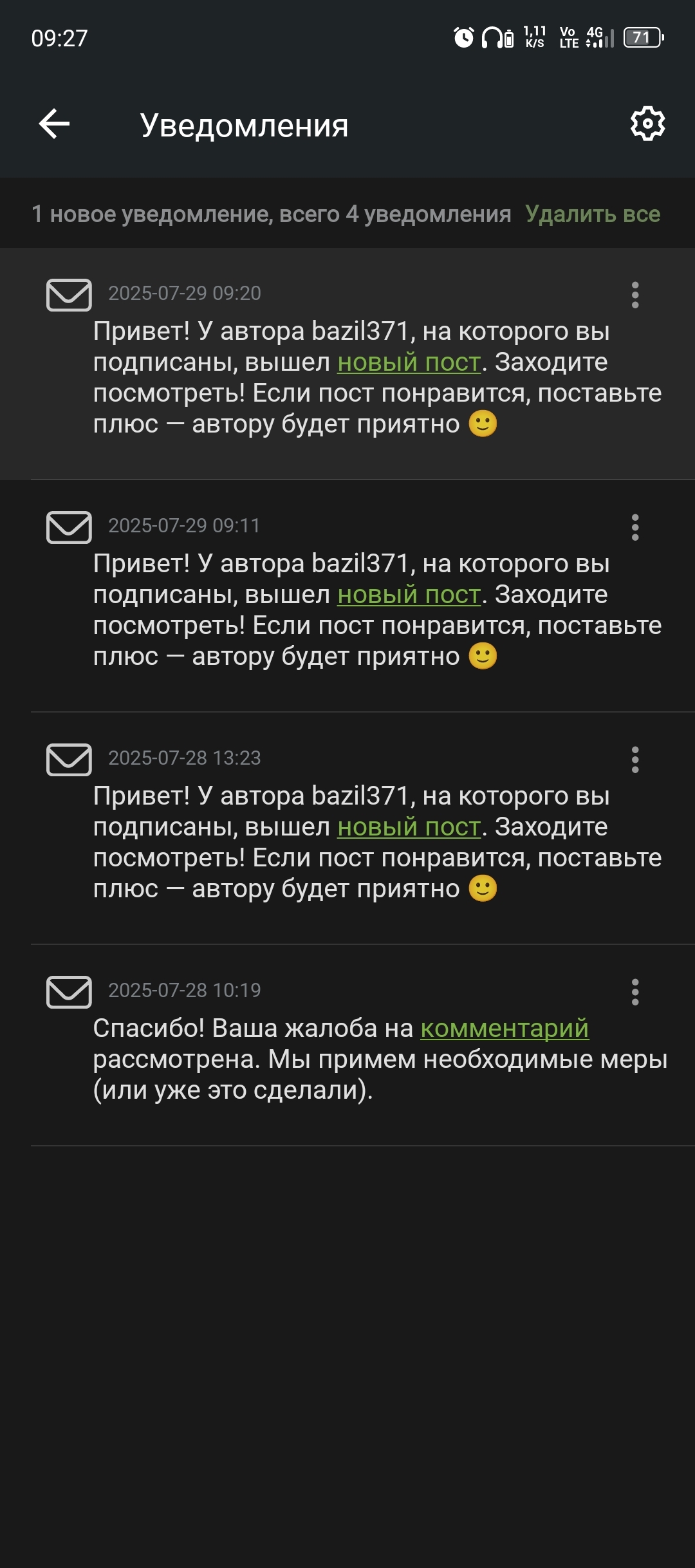
Task: Open overflow menu of 2025-07-29 09:20 notification
Action: [635, 295]
